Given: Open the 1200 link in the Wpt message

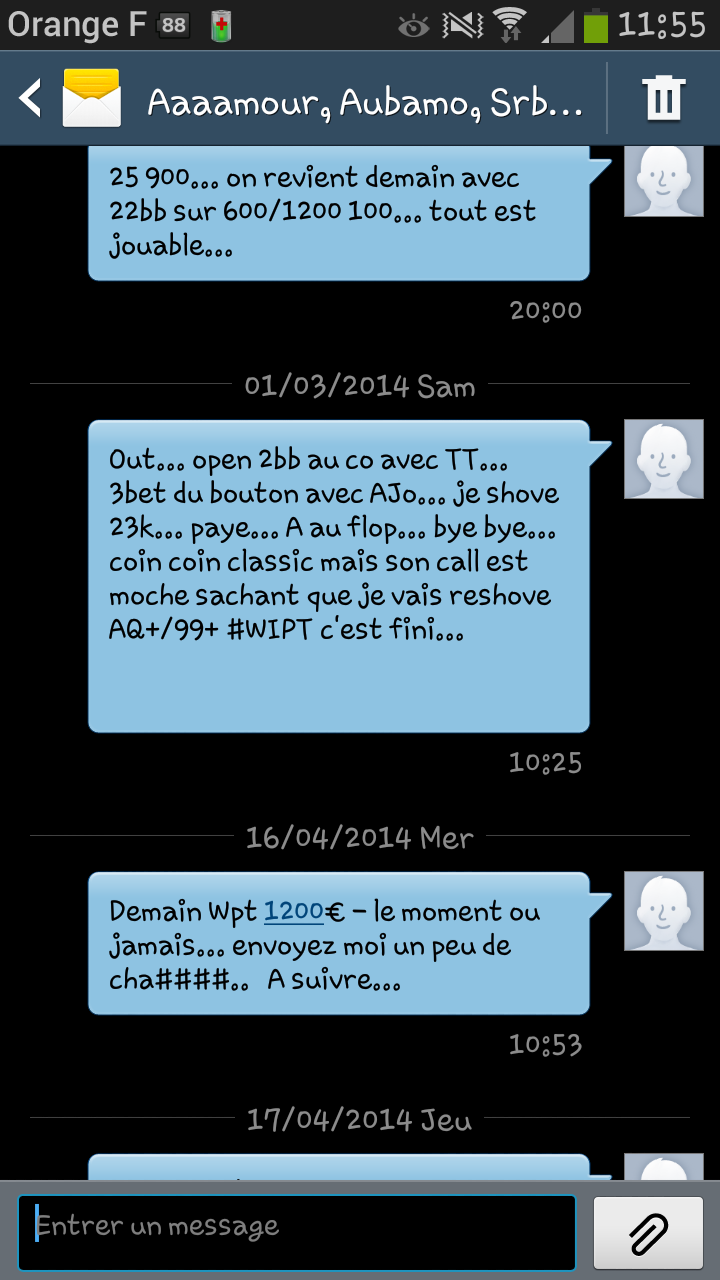Looking at the screenshot, I should [x=294, y=912].
